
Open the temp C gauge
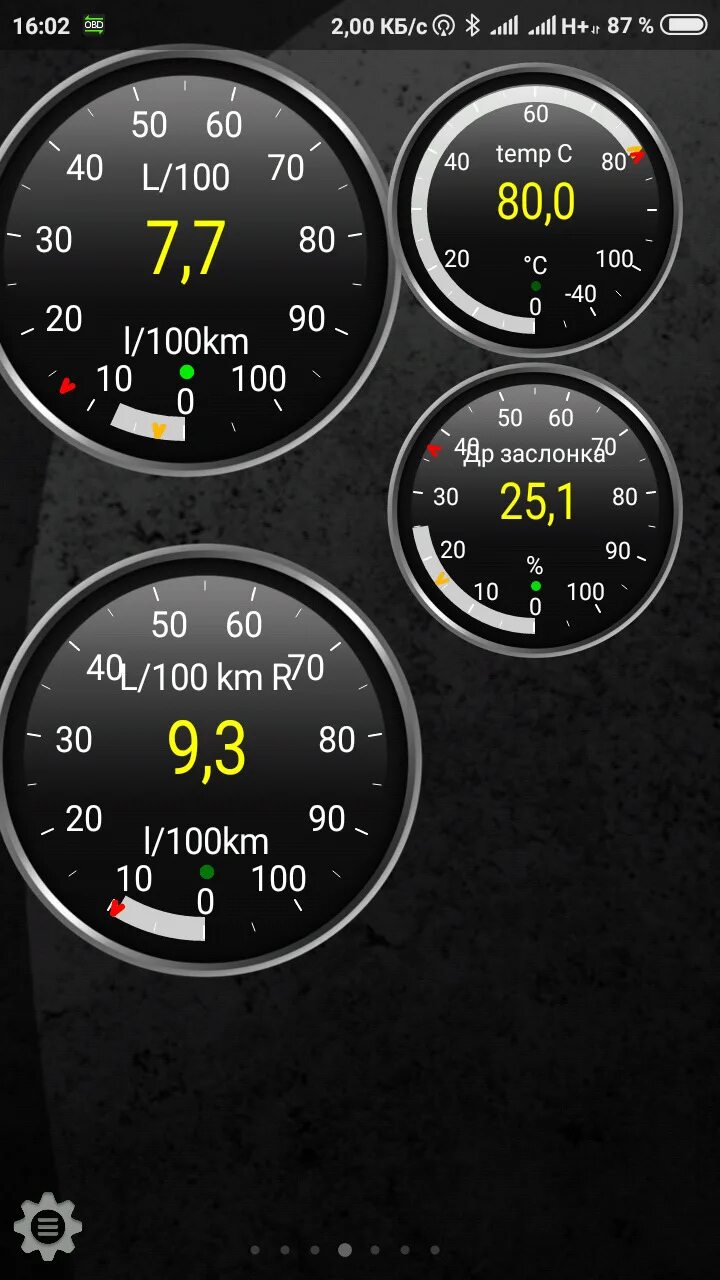coord(536,210)
